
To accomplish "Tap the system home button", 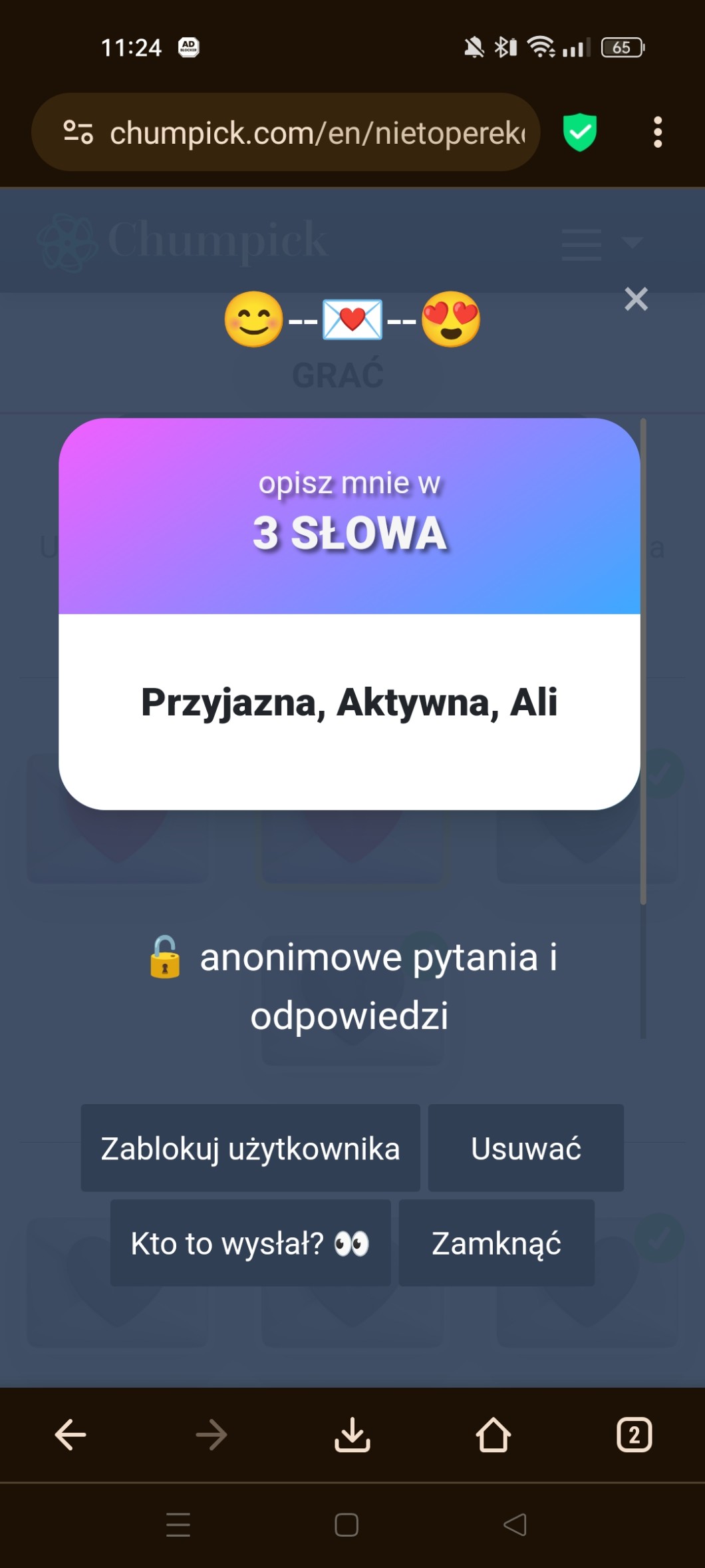I will (x=347, y=1525).
